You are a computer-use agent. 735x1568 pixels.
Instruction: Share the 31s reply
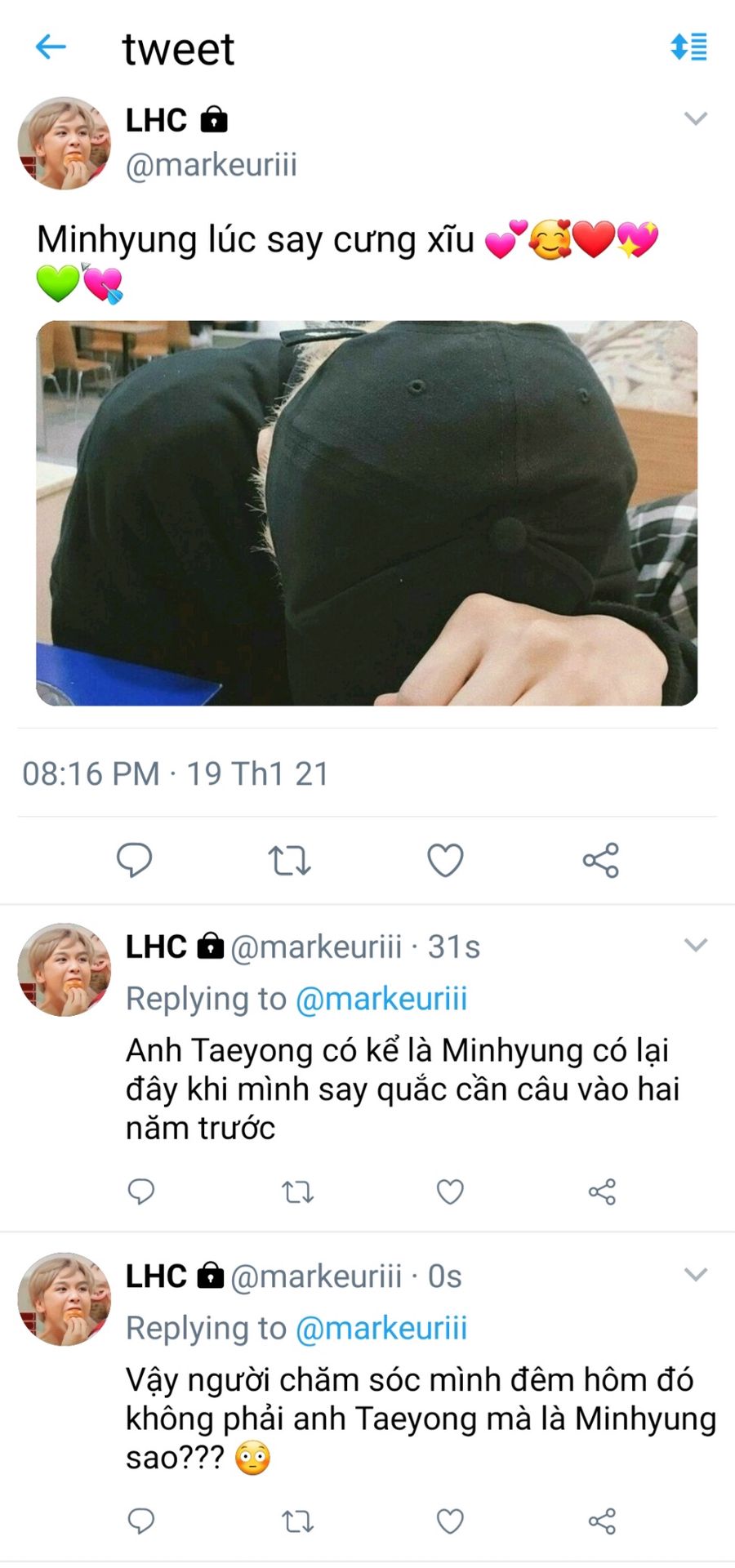point(602,1192)
